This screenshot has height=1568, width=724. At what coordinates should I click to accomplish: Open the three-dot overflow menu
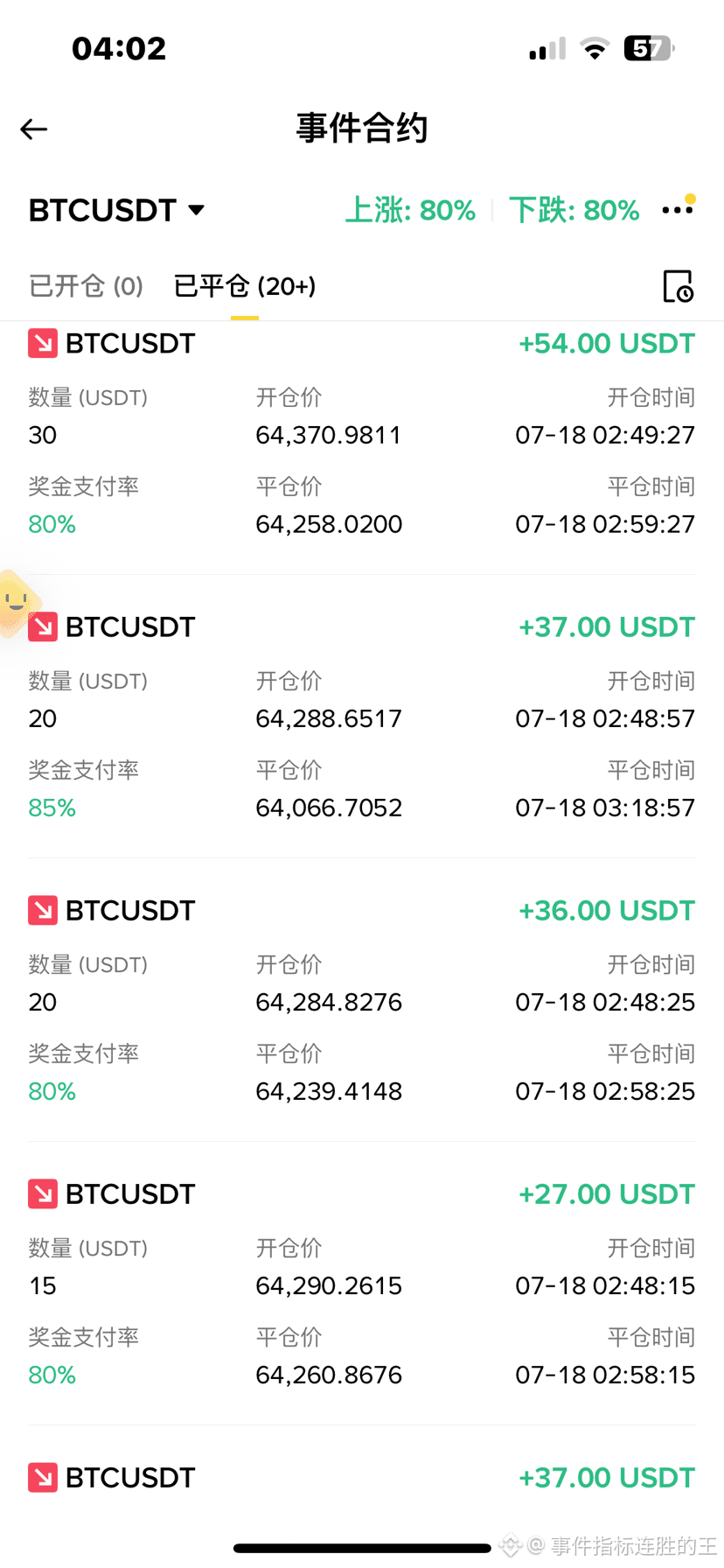pyautogui.click(x=678, y=210)
